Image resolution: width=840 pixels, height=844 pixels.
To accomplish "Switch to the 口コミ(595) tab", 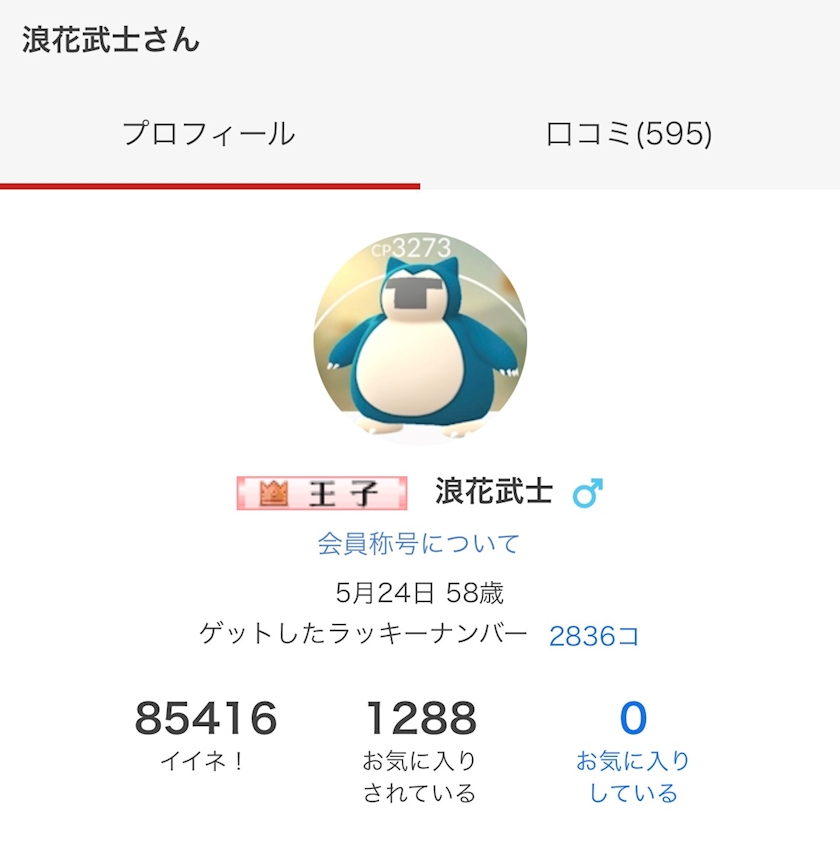I will tap(629, 134).
